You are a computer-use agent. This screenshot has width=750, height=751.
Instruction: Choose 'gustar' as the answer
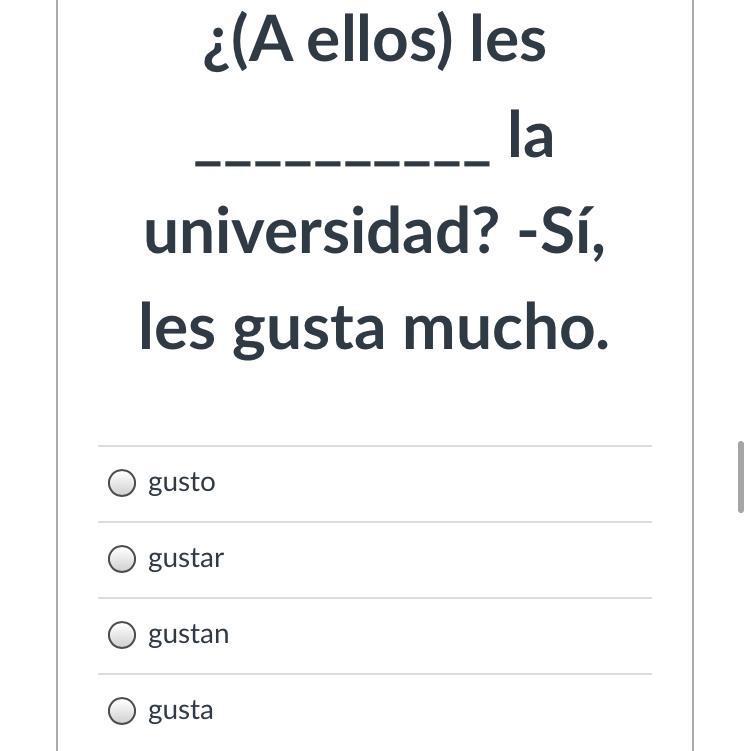122,559
